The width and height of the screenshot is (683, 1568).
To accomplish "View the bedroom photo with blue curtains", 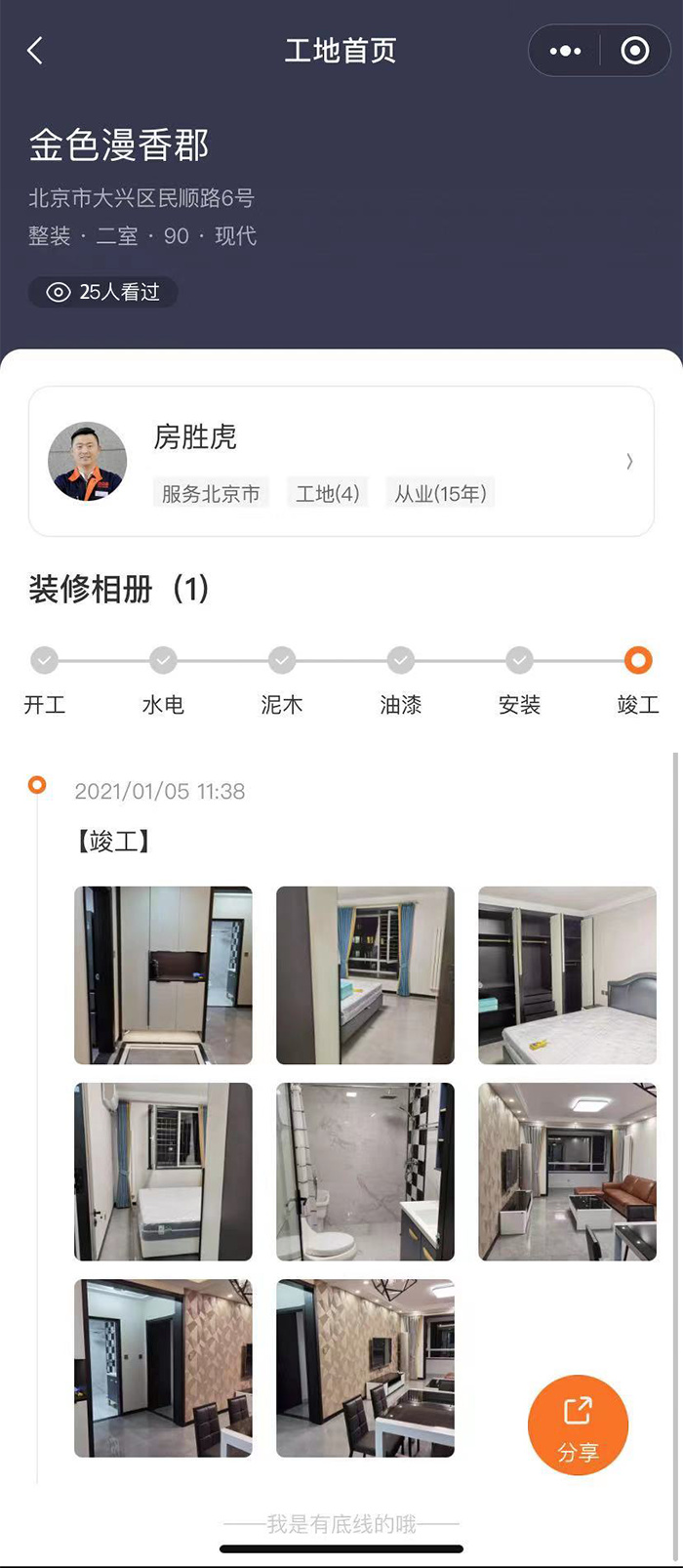I will pos(365,974).
